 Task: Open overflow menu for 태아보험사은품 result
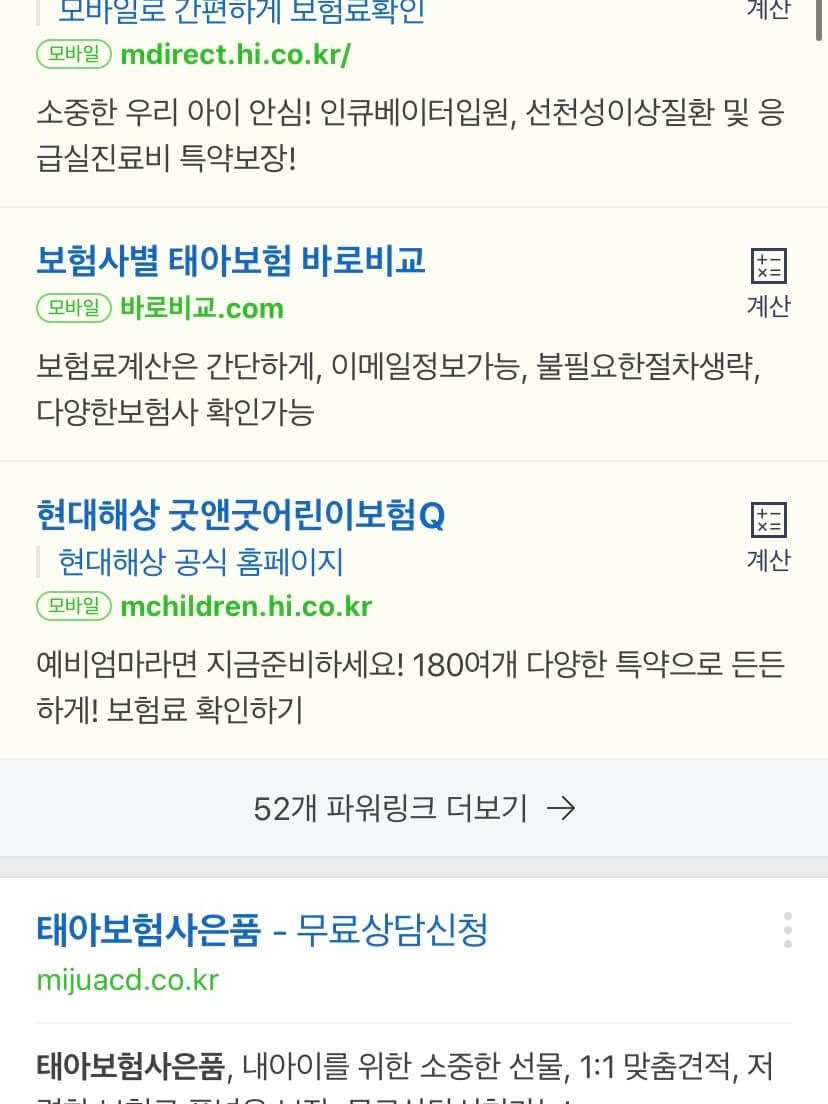788,930
